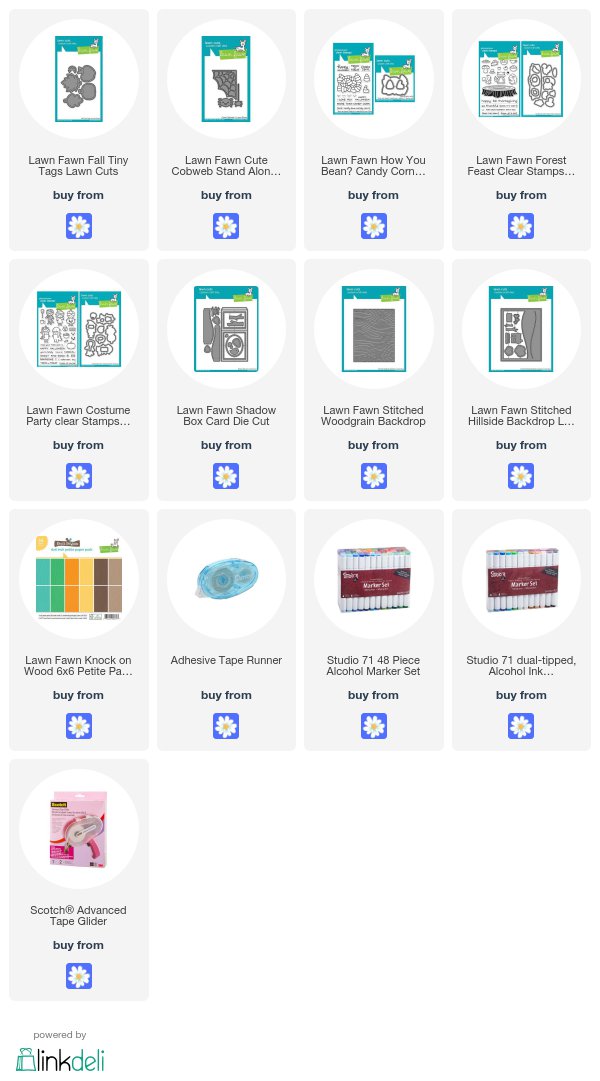Tap the shop icon under Studio 71 dual-tipped Alcohol Ink
The image size is (600, 1081).
(521, 726)
